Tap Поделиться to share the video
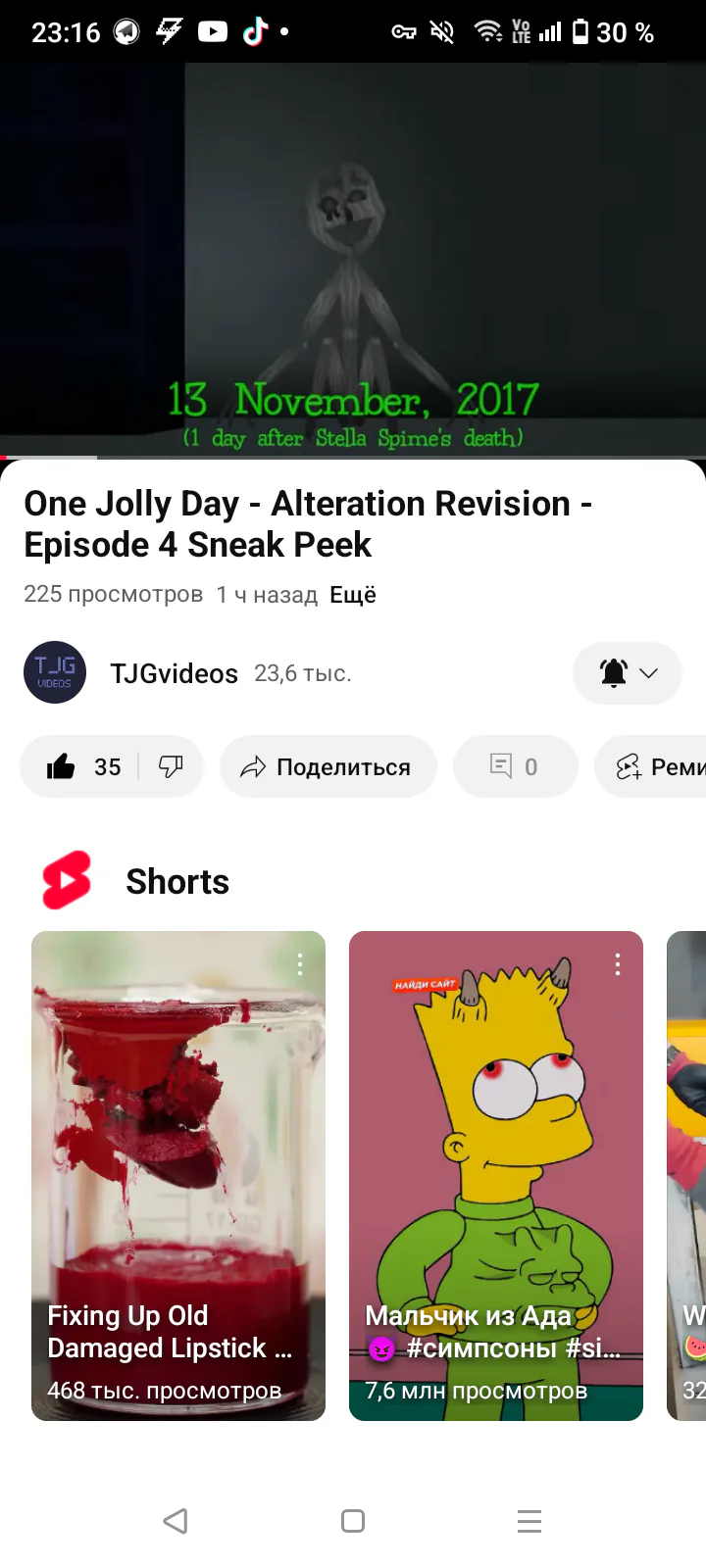Viewport: 706px width, 1568px height. click(328, 766)
